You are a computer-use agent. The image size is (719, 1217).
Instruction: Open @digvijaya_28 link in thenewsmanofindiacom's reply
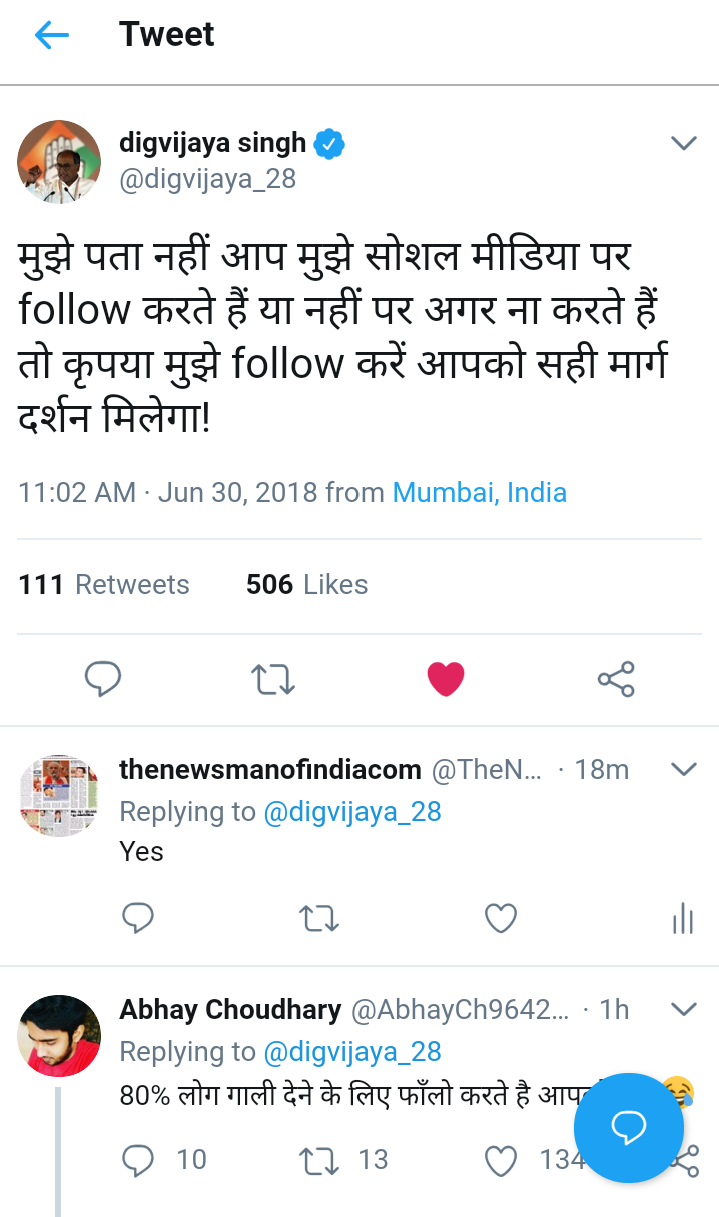tap(352, 811)
